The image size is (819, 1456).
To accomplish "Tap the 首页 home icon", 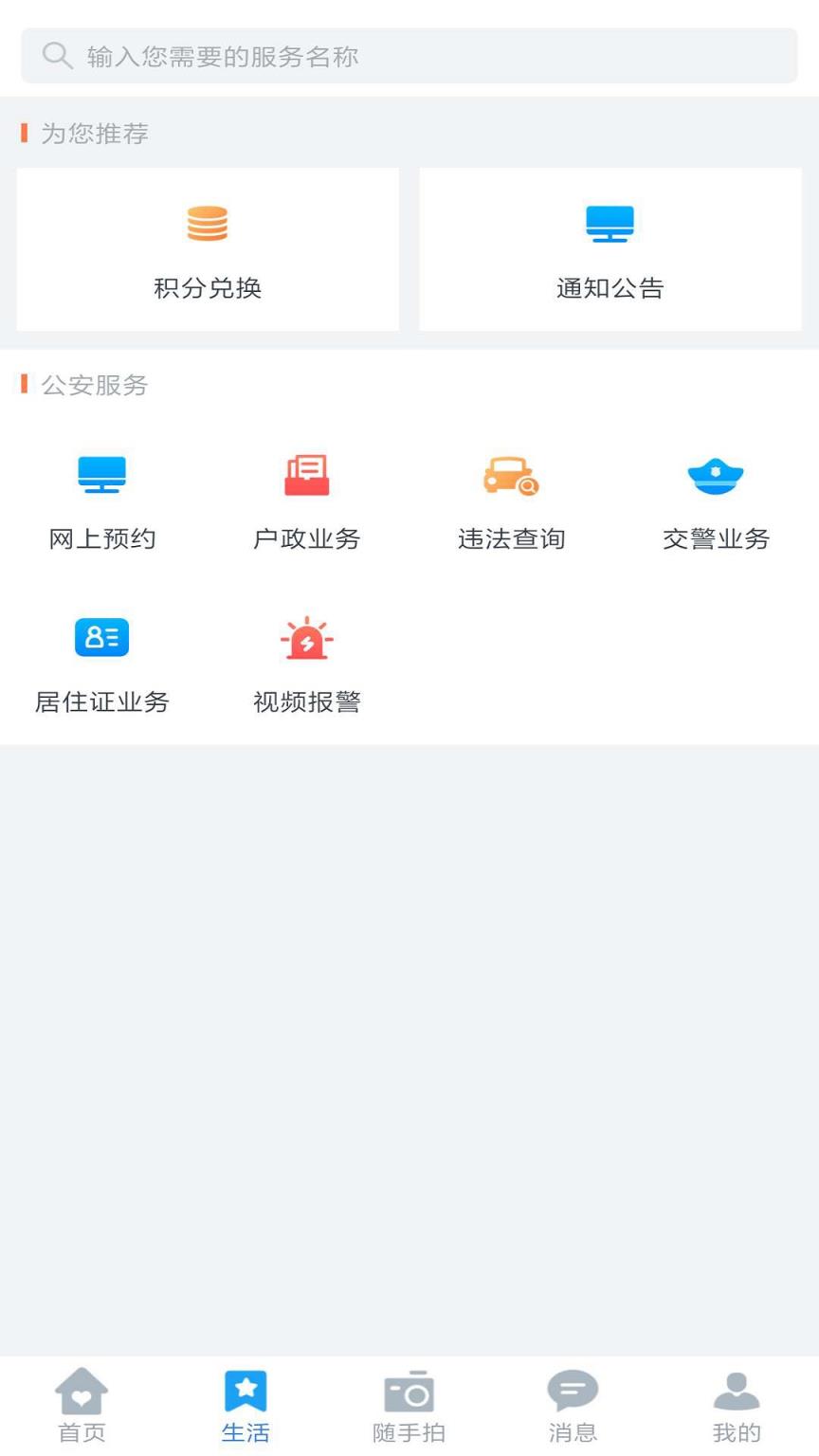I will (x=82, y=1392).
